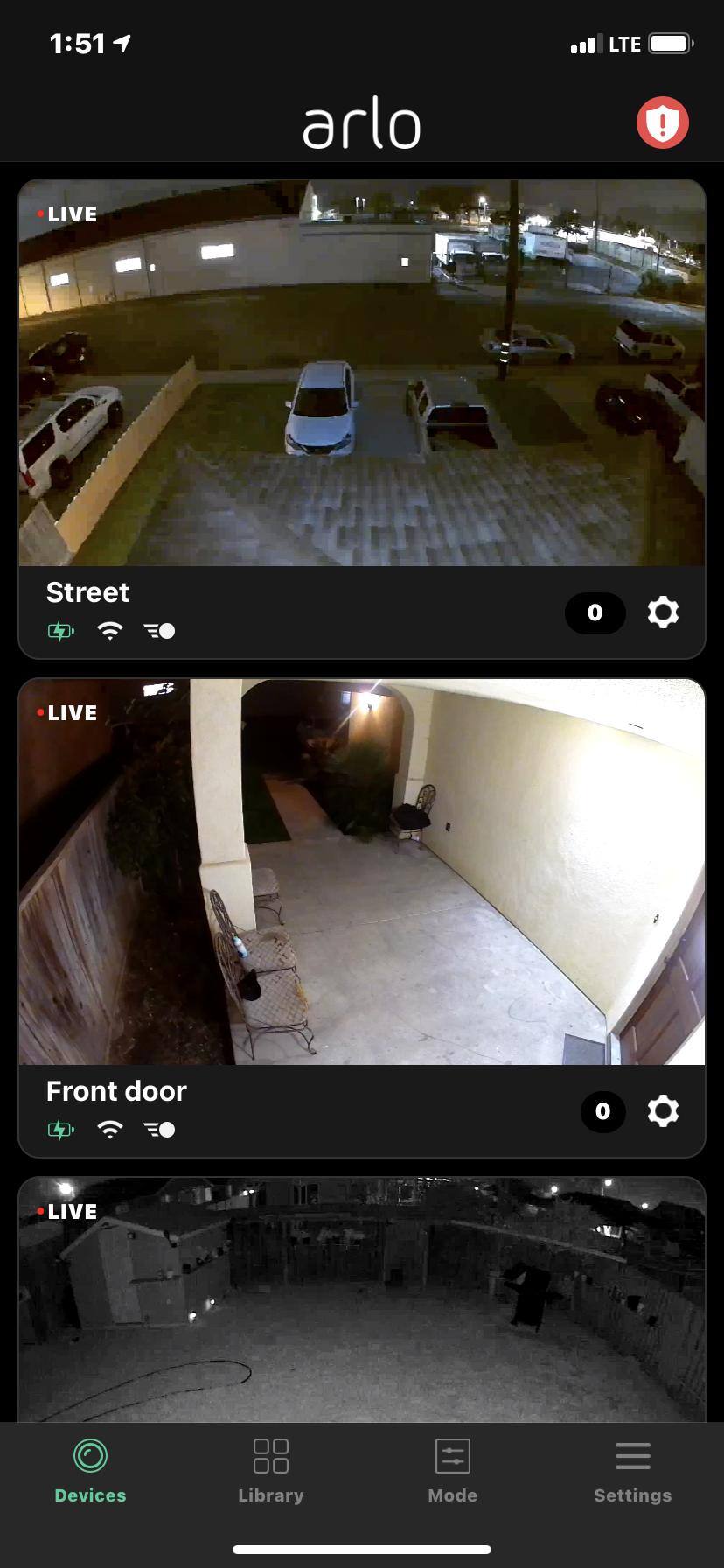
Task: Open the Front door recordings count badge
Action: (602, 1111)
